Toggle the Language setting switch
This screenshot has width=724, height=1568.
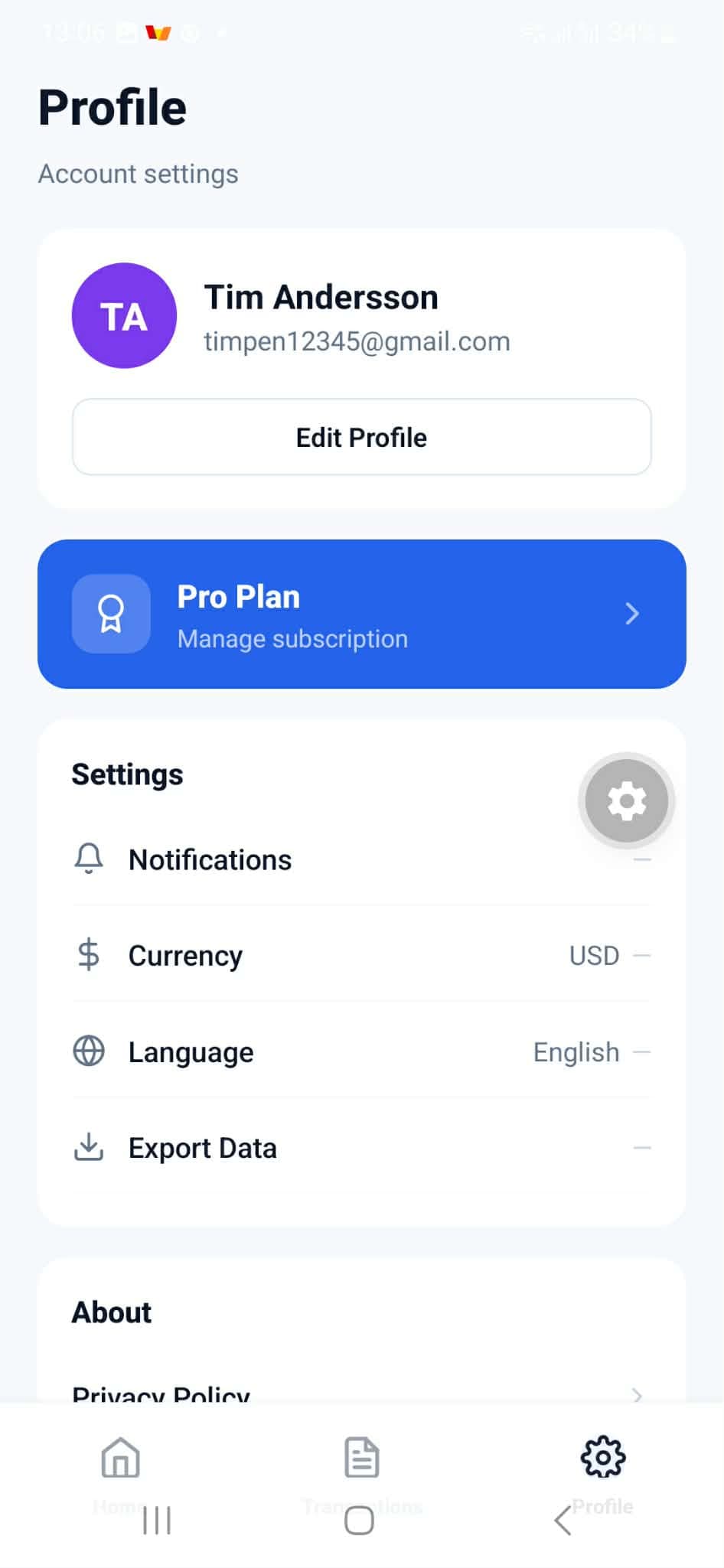(x=642, y=1051)
